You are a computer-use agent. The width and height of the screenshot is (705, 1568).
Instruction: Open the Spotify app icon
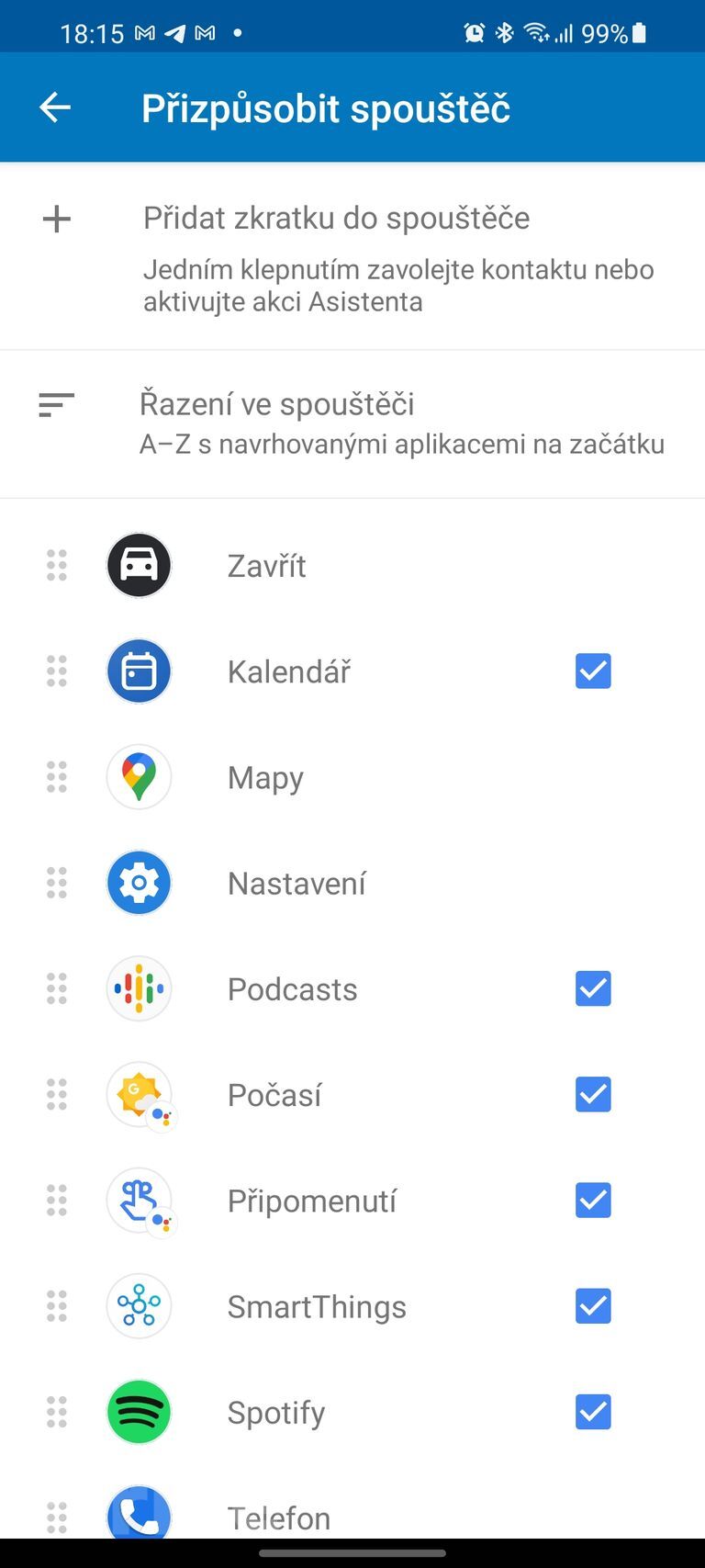click(x=139, y=1412)
